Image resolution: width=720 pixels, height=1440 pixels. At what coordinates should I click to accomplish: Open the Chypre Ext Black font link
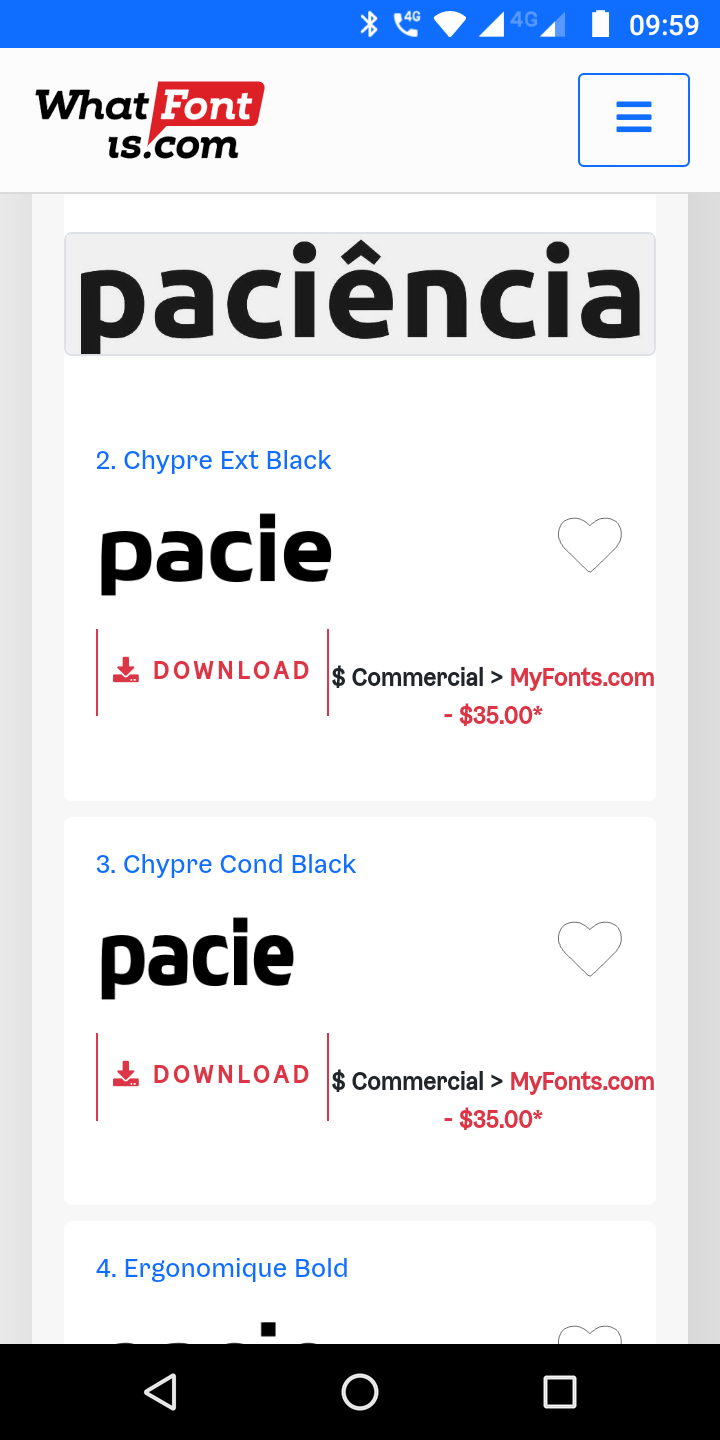tap(213, 460)
